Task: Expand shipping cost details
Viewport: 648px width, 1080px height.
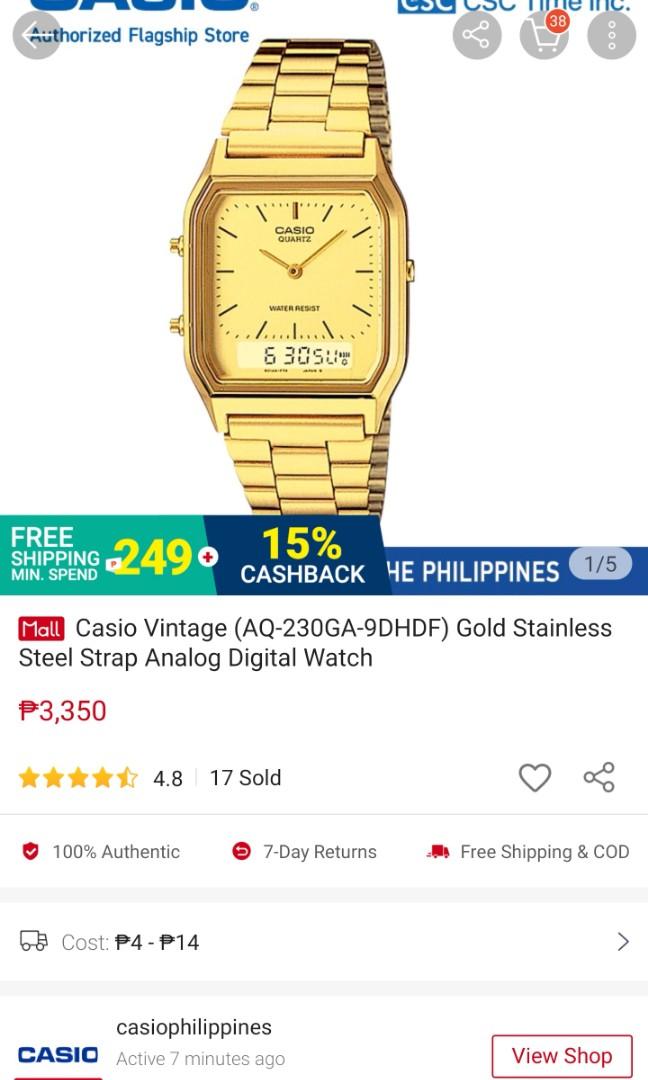Action: [622, 942]
